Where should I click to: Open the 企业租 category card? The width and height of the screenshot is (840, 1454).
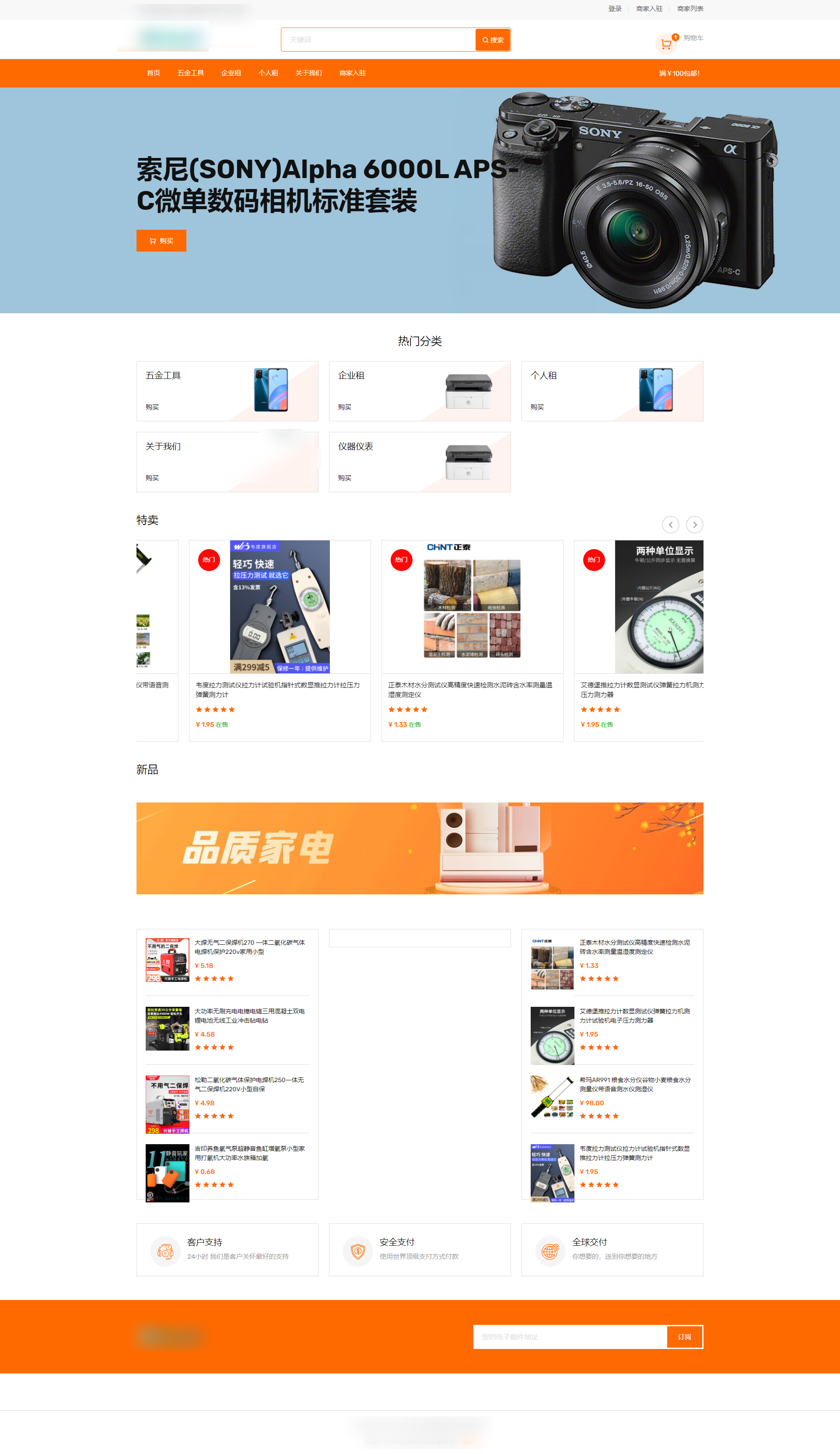coord(420,391)
